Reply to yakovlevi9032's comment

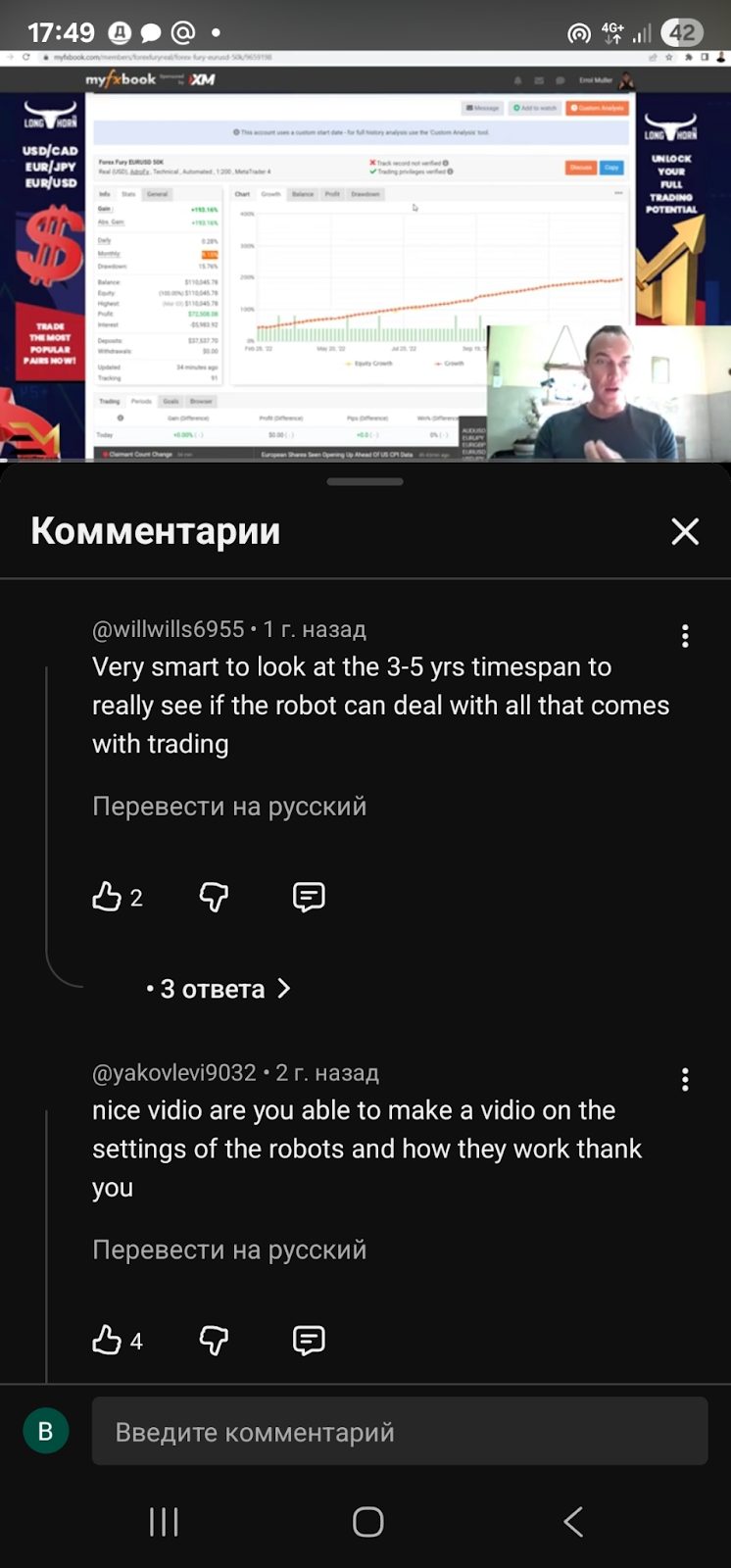pos(309,1340)
